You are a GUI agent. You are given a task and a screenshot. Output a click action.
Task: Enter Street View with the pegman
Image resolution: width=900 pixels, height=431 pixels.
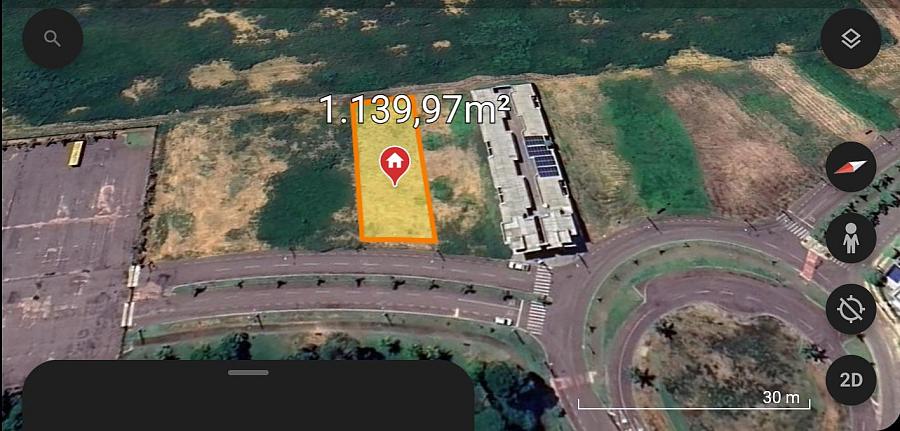click(x=851, y=240)
